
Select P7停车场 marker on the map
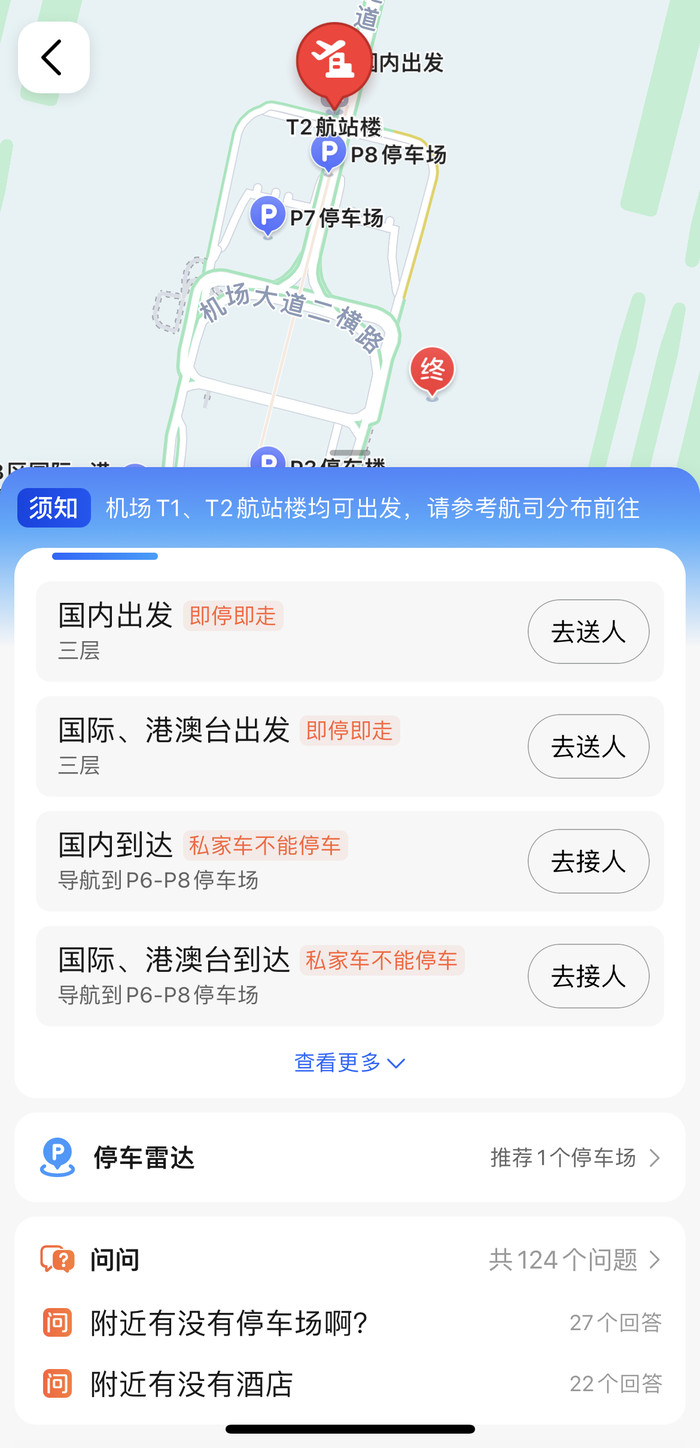point(267,217)
